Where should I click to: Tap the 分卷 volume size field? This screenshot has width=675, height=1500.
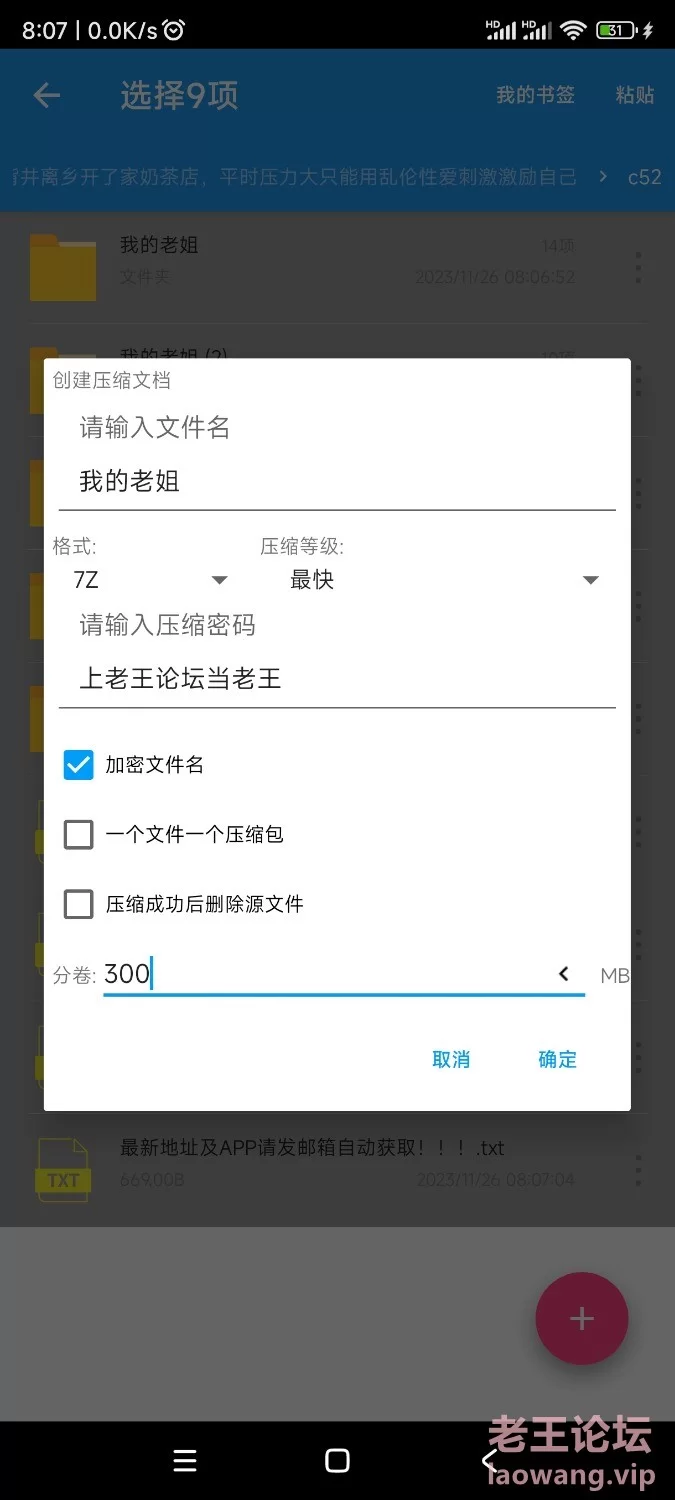click(x=325, y=974)
